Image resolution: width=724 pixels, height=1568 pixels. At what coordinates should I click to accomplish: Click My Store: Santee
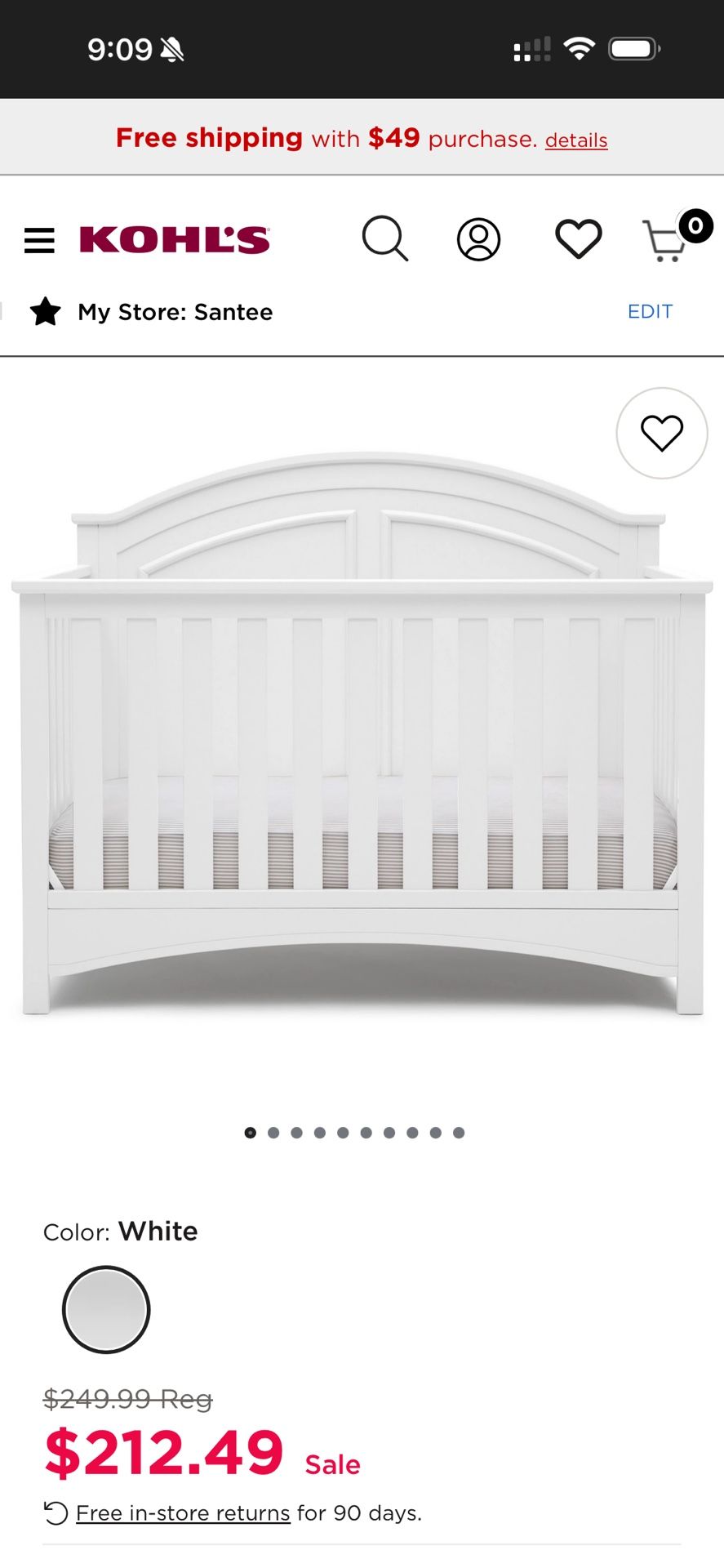174,311
